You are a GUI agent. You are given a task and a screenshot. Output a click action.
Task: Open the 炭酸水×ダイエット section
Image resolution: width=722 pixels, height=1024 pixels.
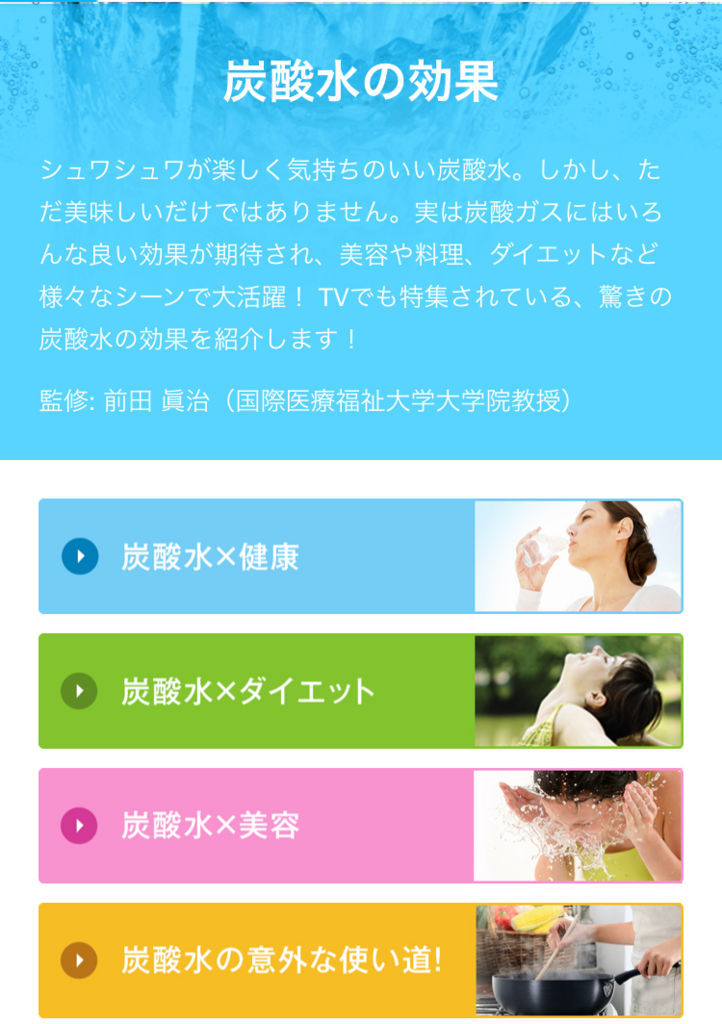click(x=360, y=691)
